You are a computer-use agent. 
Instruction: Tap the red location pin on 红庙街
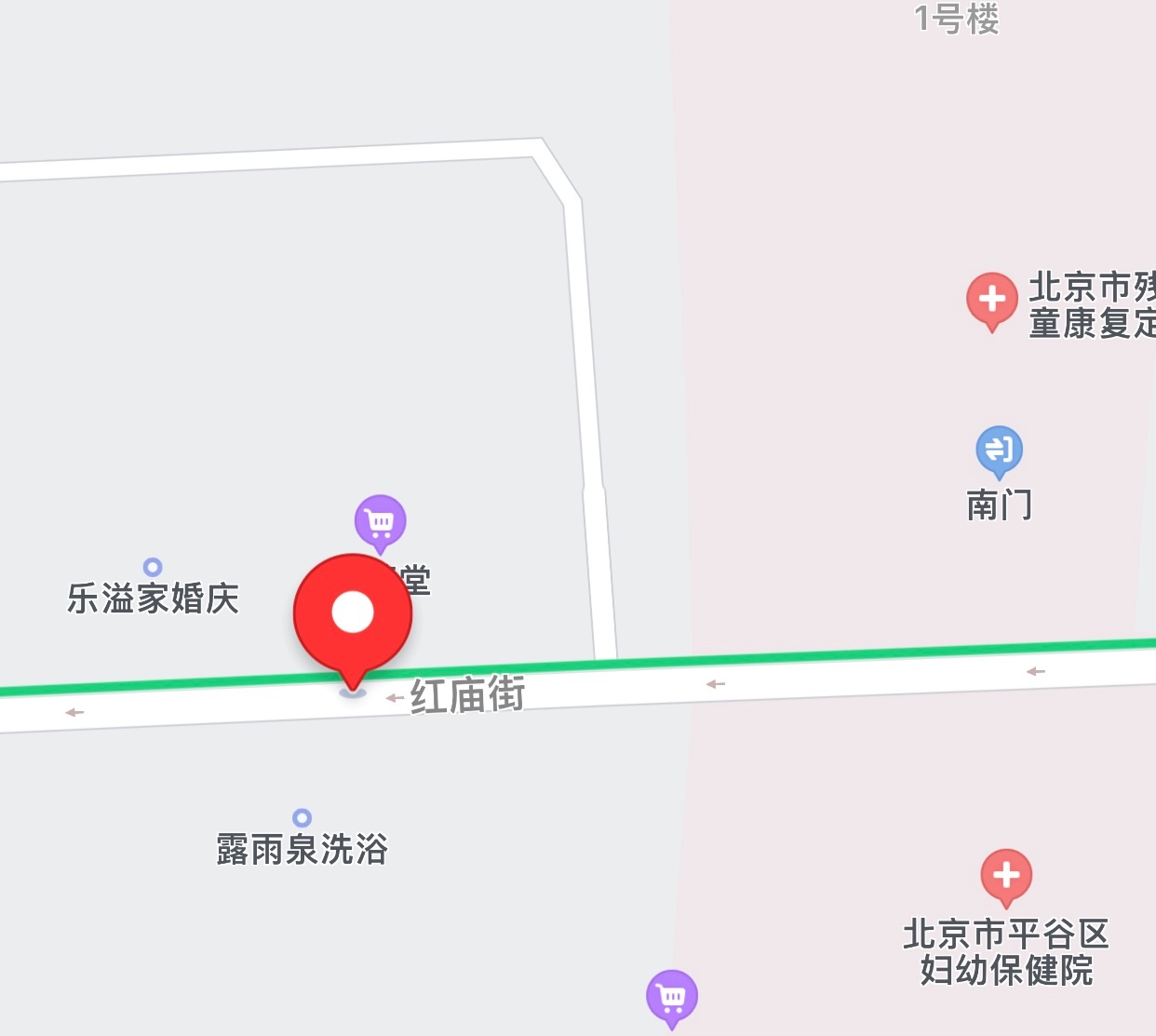coord(353,614)
